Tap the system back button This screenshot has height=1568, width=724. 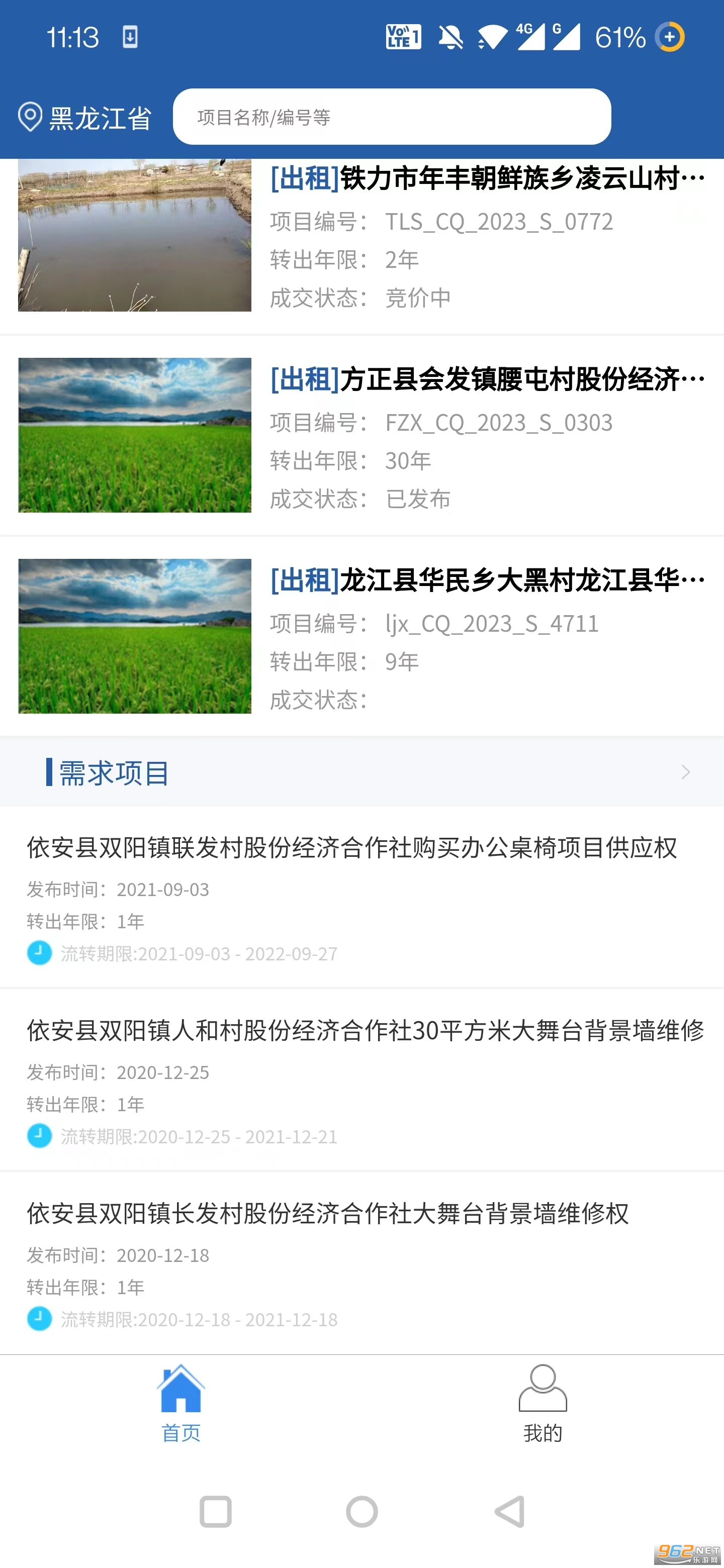pos(510,1512)
